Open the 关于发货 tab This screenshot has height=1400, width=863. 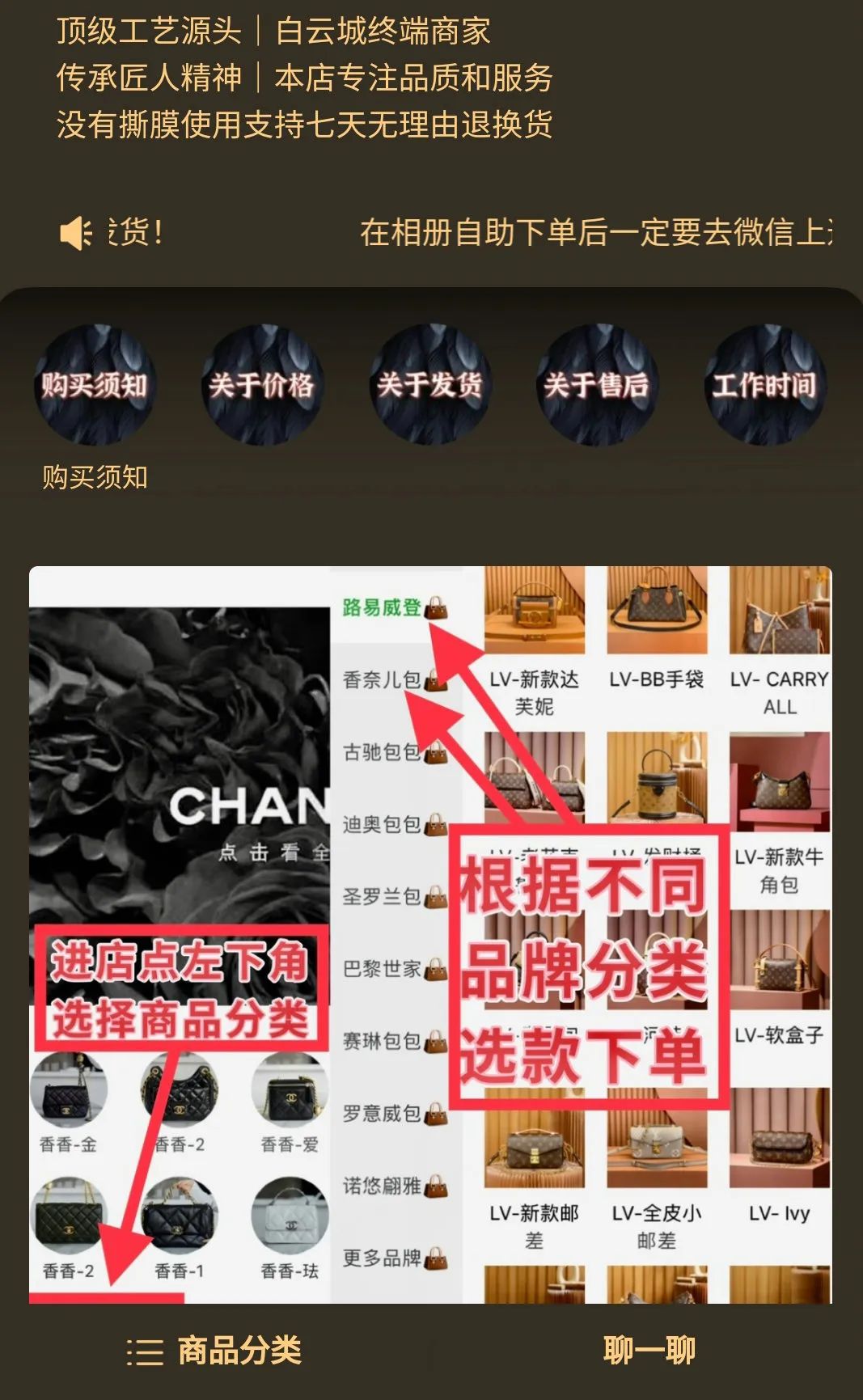pos(429,385)
